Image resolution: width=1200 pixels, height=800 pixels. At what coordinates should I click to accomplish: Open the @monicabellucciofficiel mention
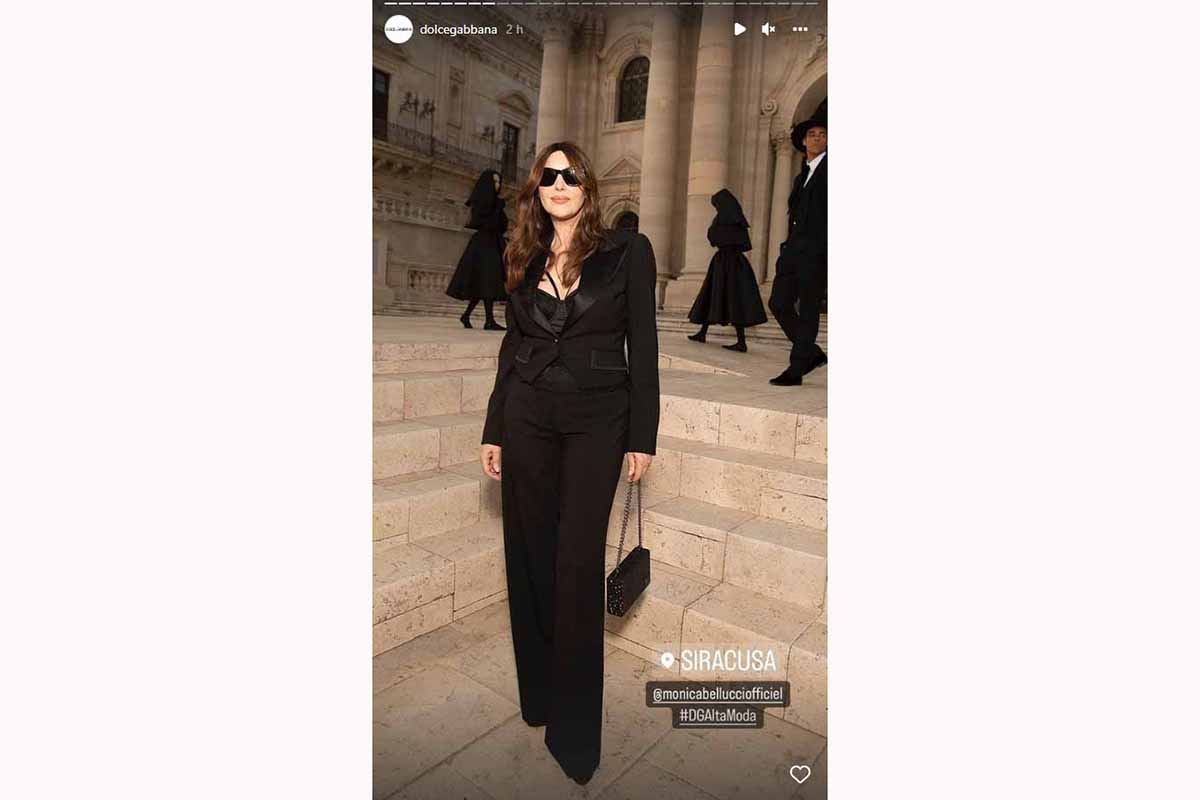tap(717, 693)
